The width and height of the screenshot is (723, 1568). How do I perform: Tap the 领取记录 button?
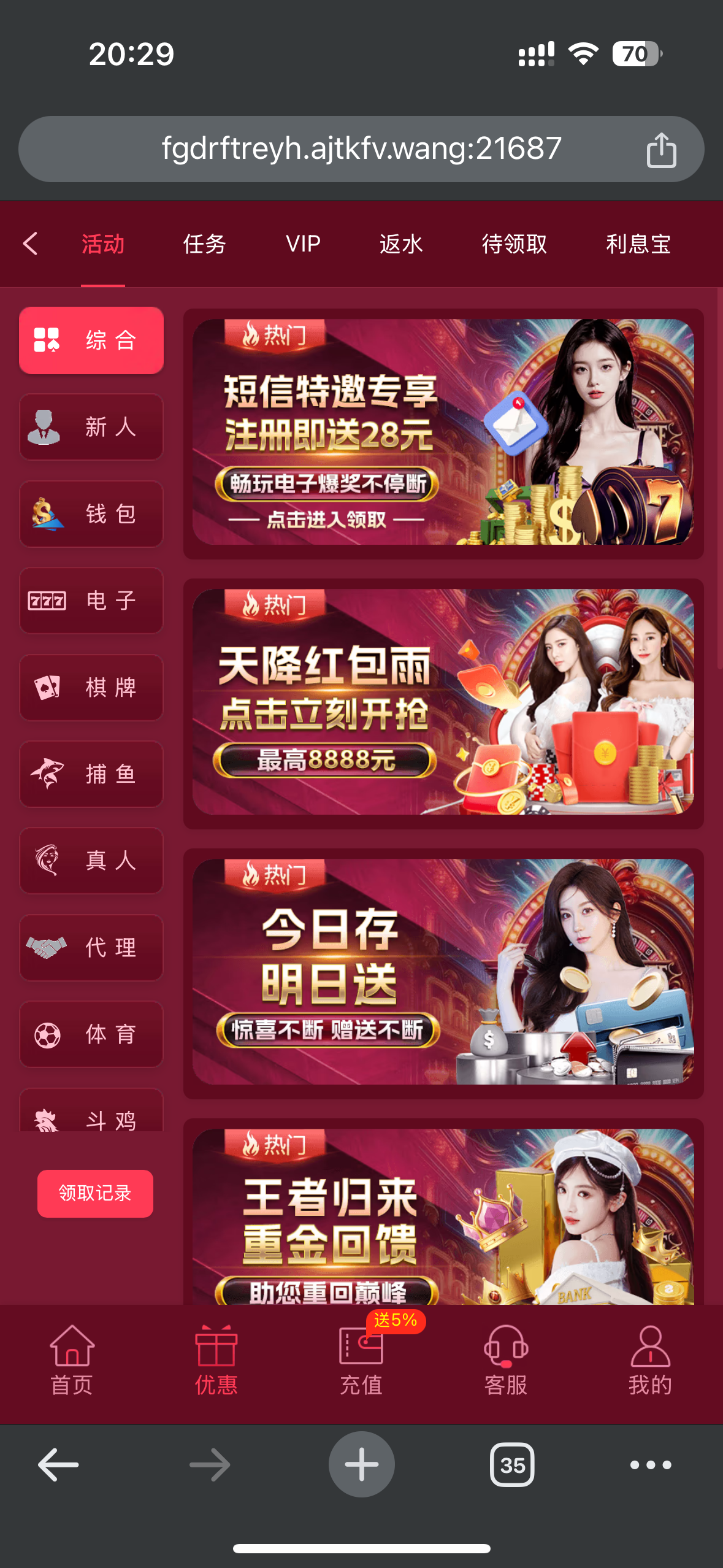[x=95, y=1193]
